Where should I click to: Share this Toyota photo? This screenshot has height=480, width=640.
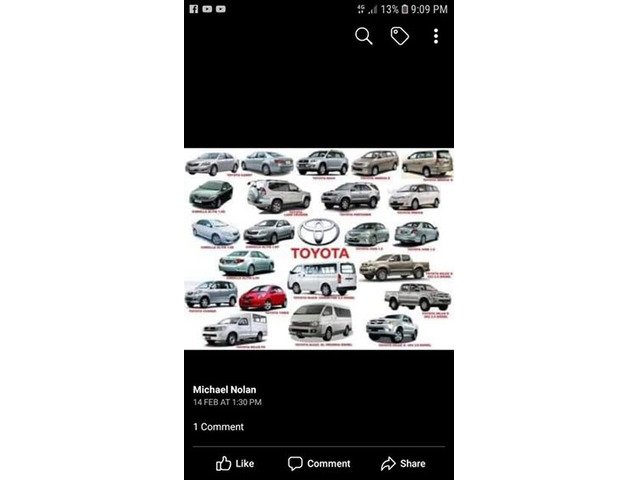403,463
